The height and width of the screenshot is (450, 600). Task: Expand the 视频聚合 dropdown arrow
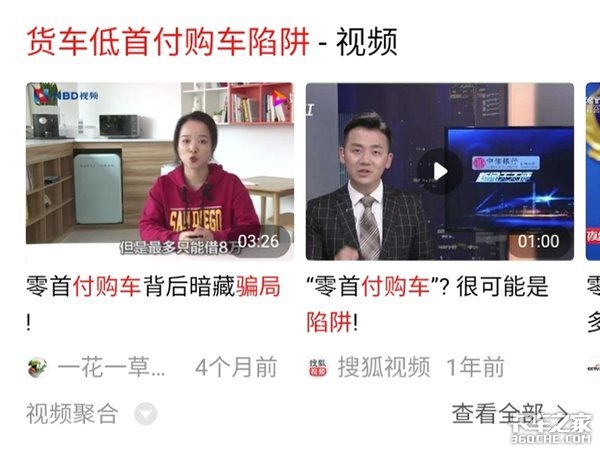146,413
